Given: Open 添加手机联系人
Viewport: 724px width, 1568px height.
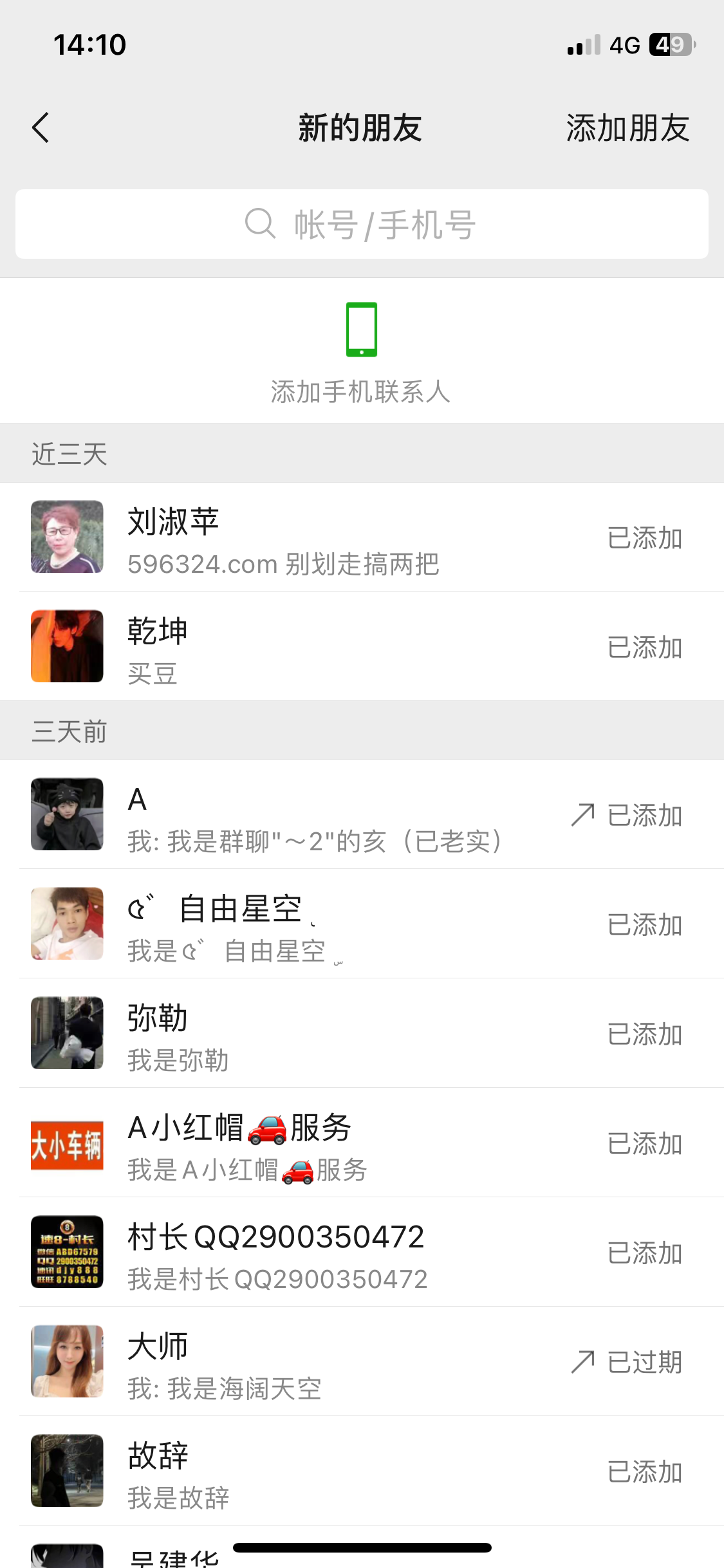Looking at the screenshot, I should [361, 351].
